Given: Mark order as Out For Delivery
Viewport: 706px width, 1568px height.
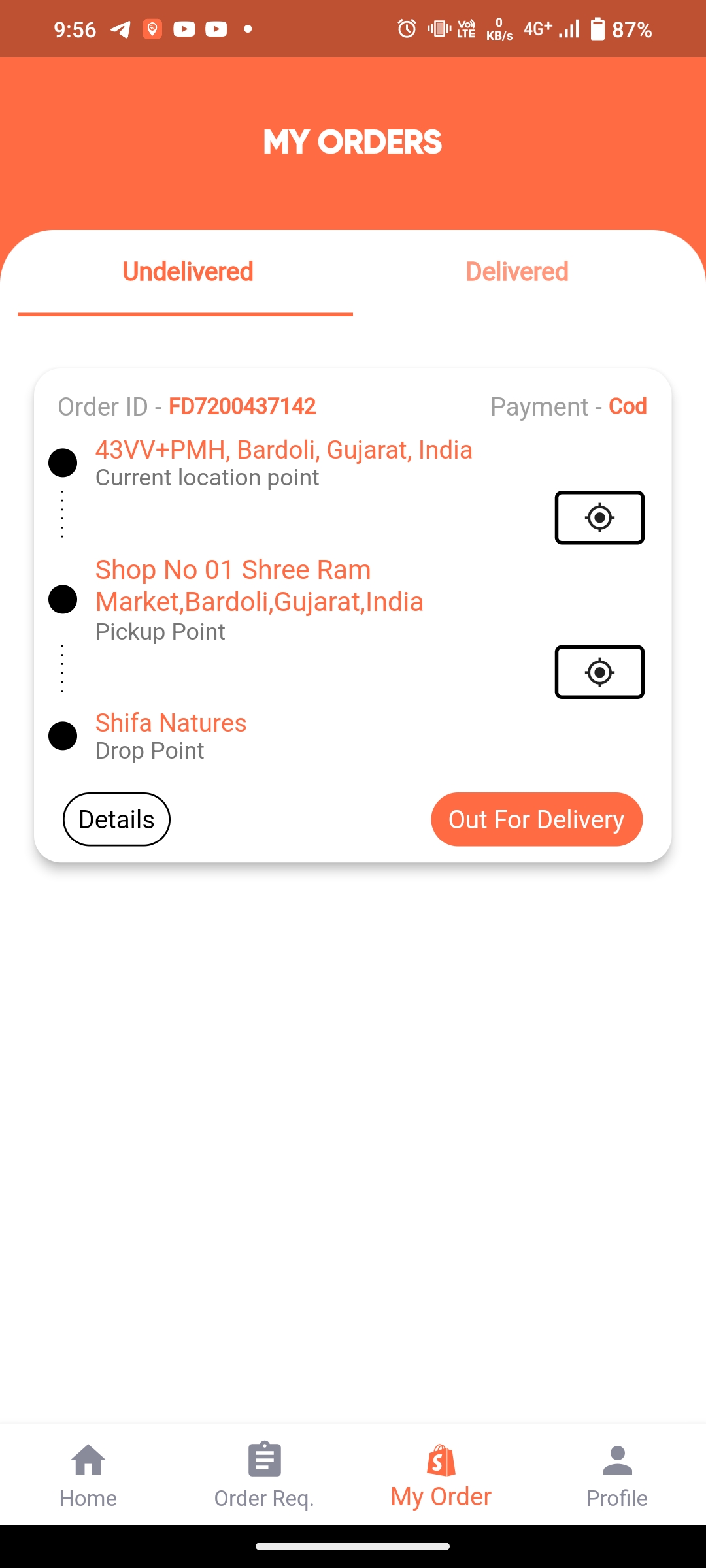Looking at the screenshot, I should pyautogui.click(x=537, y=819).
